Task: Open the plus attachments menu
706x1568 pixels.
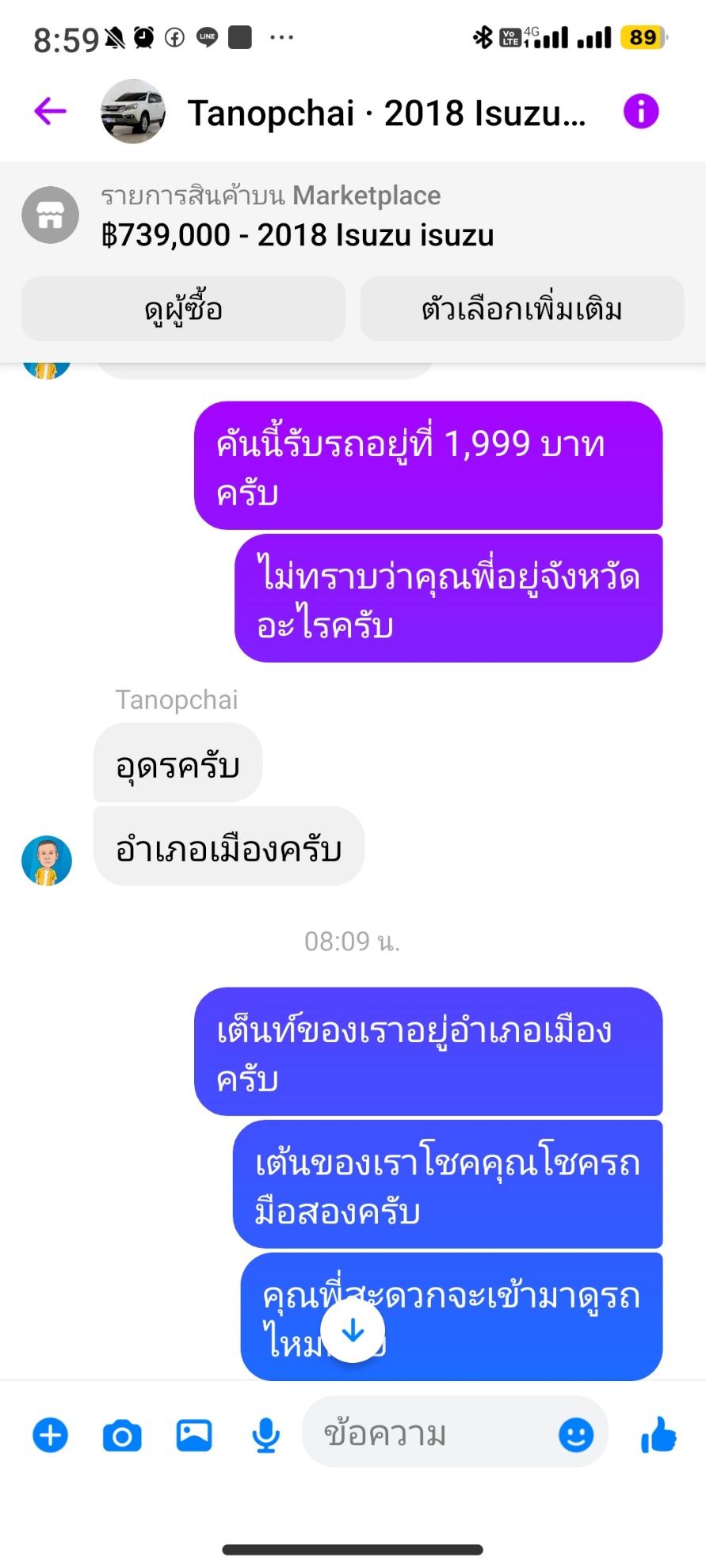Action: click(50, 1435)
